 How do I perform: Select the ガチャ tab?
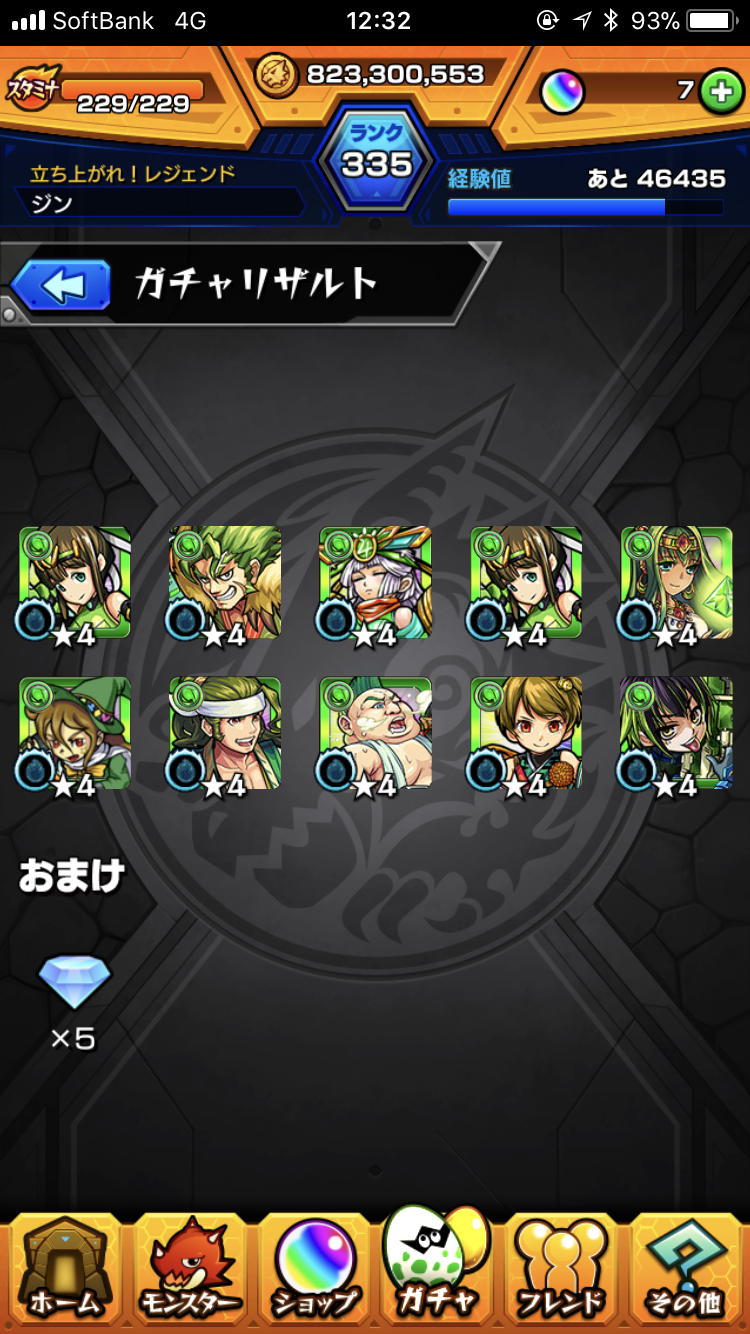437,1262
